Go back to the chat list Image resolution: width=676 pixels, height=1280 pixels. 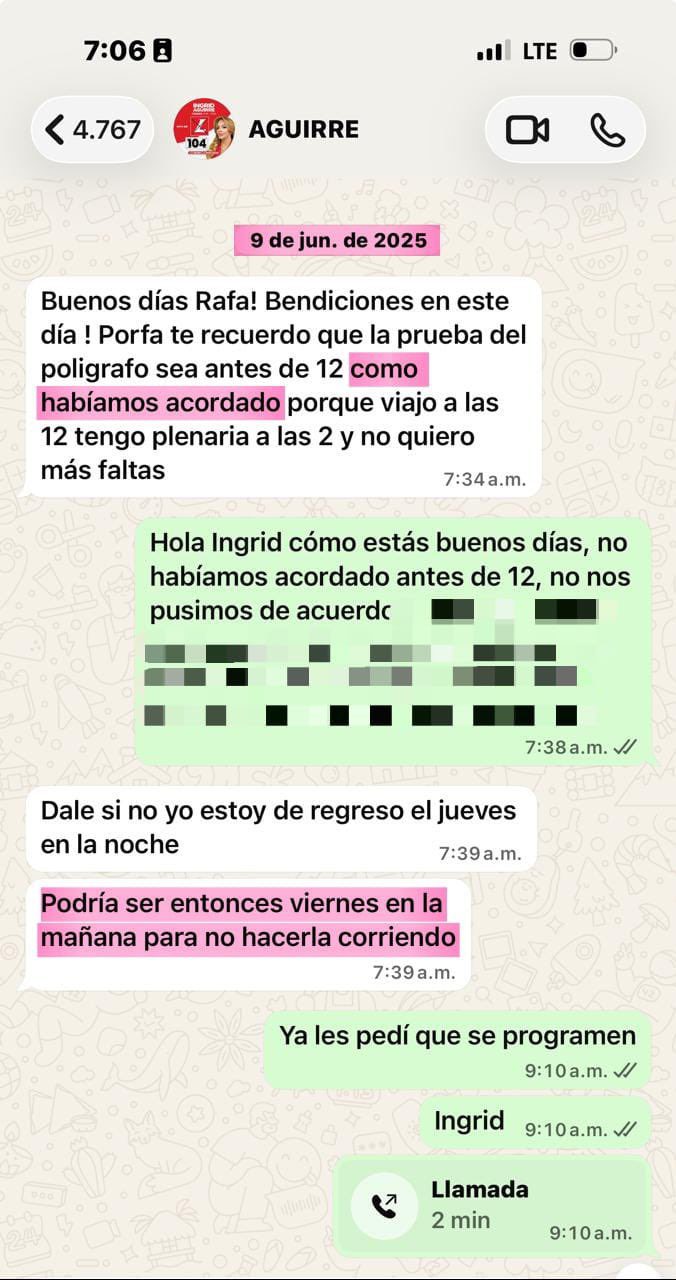pyautogui.click(x=92, y=129)
